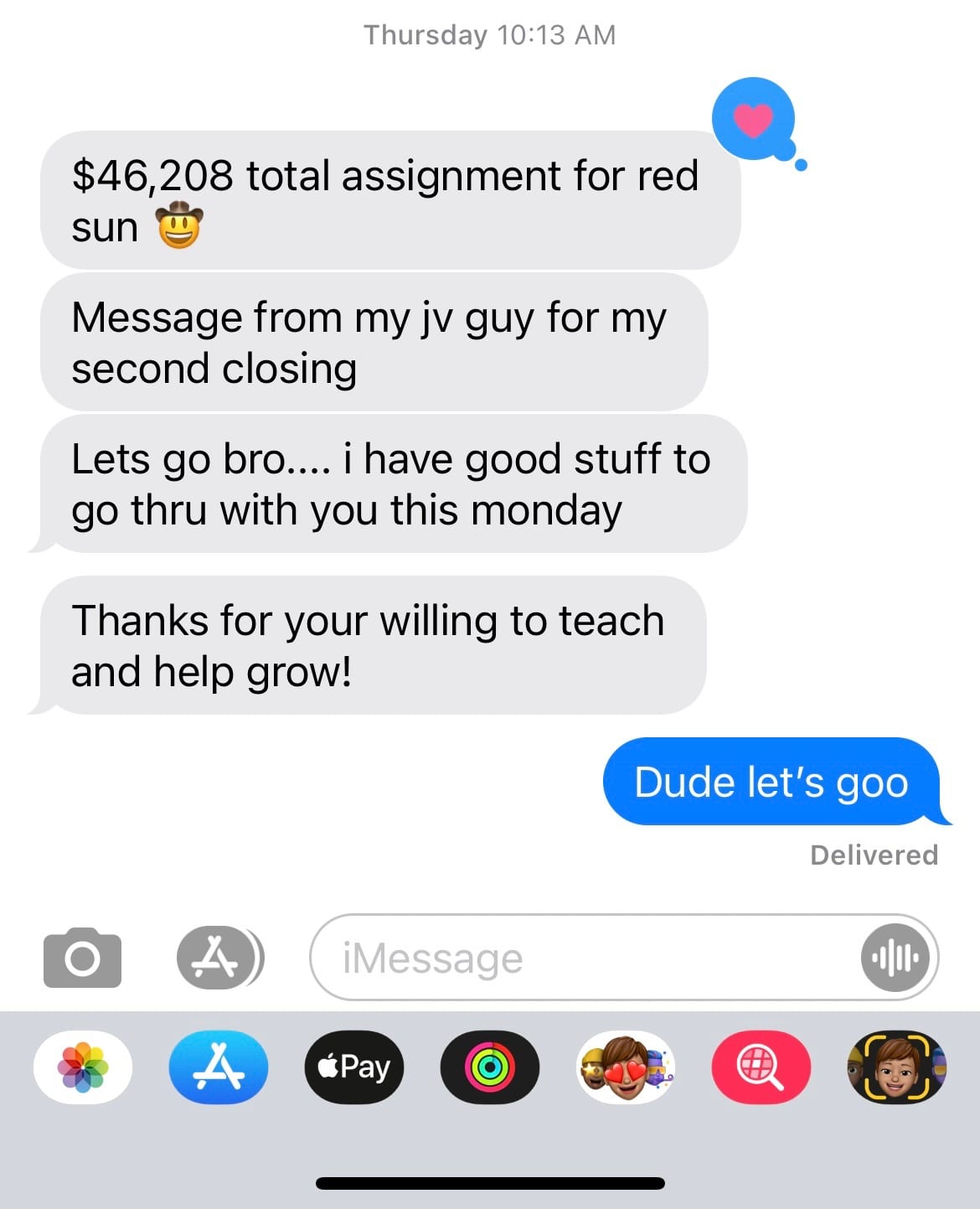Tap the heart reaction on the message

pyautogui.click(x=753, y=119)
